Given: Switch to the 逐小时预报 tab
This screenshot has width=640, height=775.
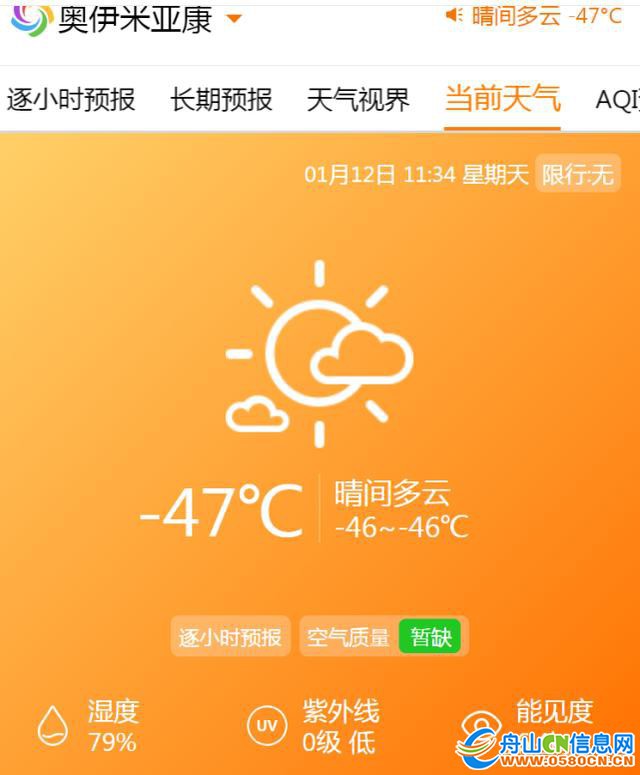Looking at the screenshot, I should 71,100.
